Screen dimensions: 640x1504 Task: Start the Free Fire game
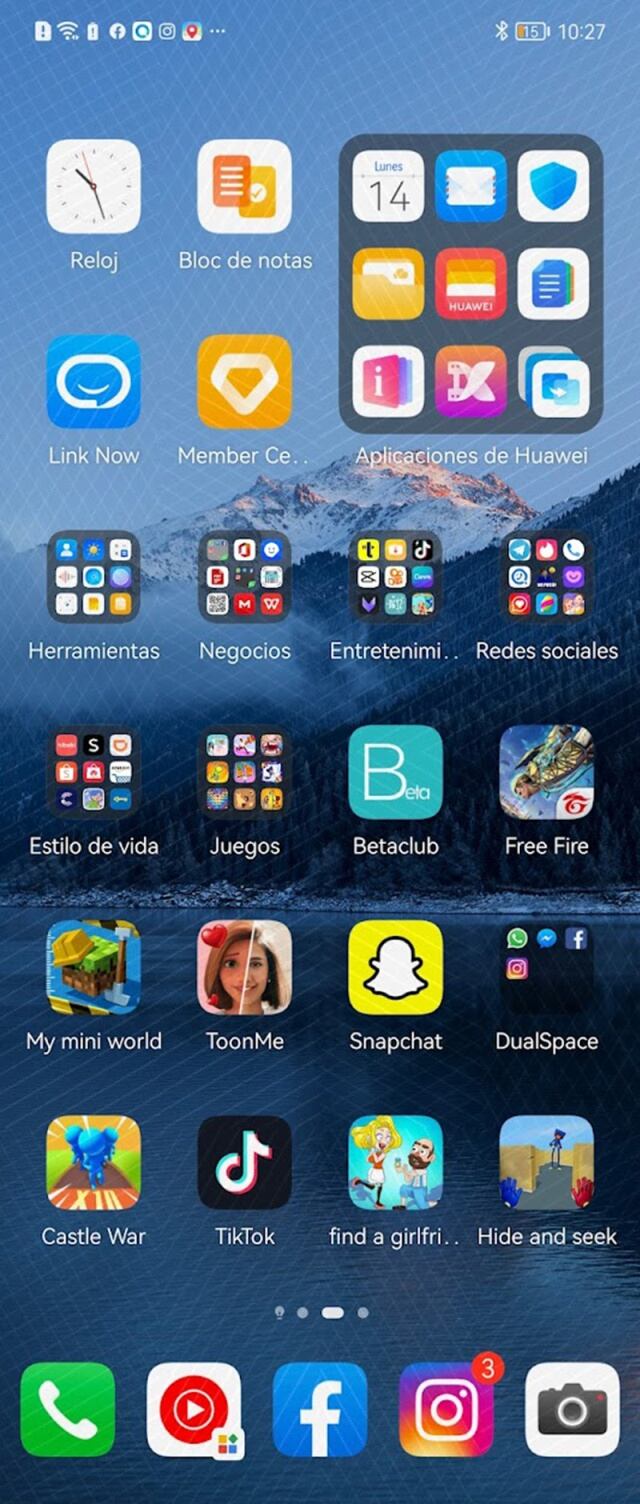pyautogui.click(x=547, y=772)
